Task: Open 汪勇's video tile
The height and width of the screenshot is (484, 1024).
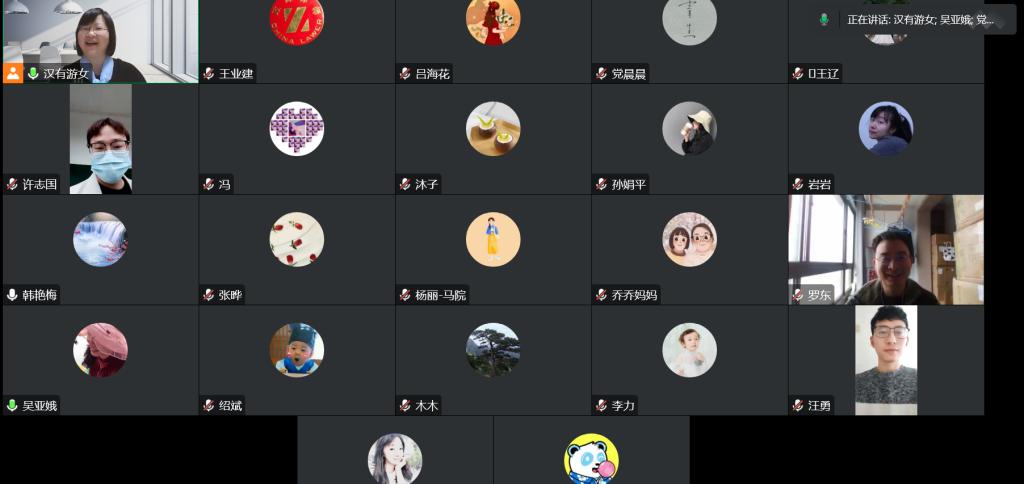Action: pos(885,360)
